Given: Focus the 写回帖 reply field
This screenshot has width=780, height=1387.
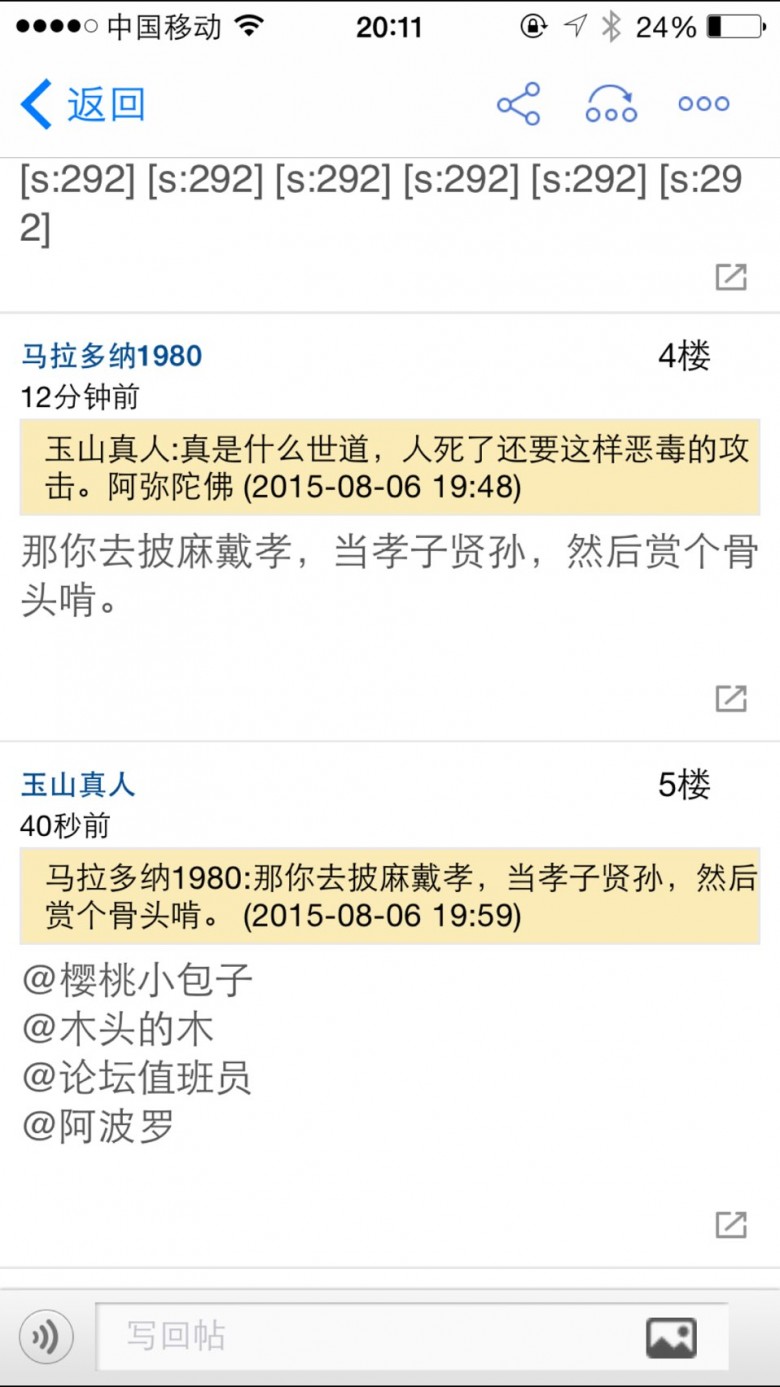Looking at the screenshot, I should click(412, 1336).
